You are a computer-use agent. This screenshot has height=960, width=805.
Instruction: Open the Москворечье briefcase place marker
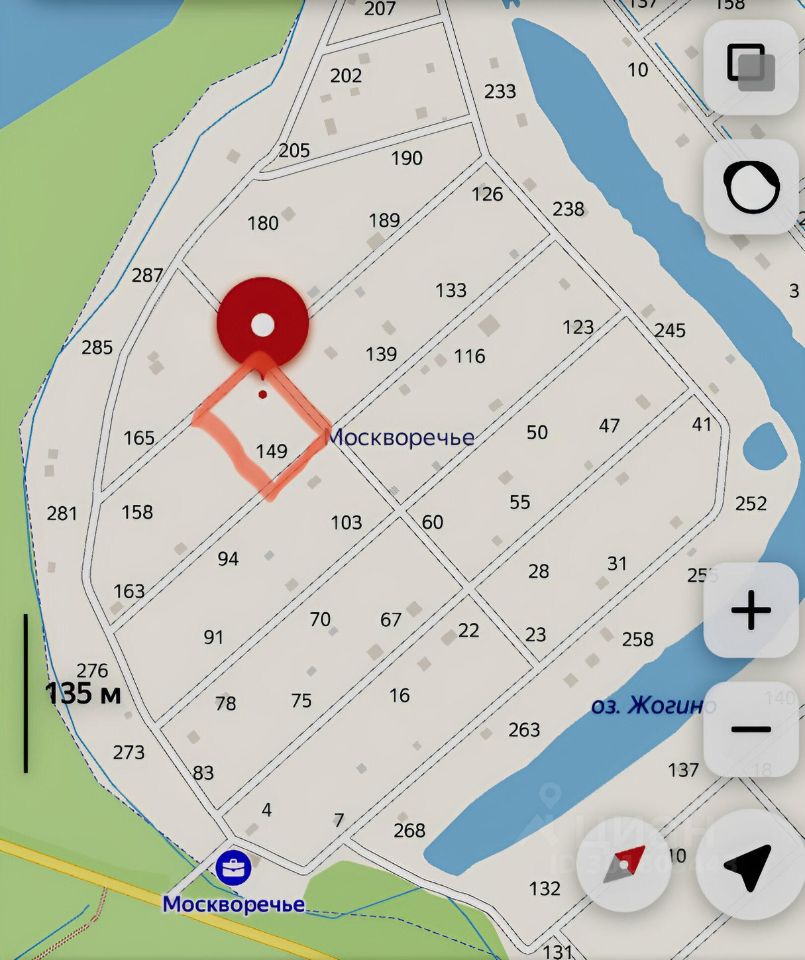[x=233, y=867]
